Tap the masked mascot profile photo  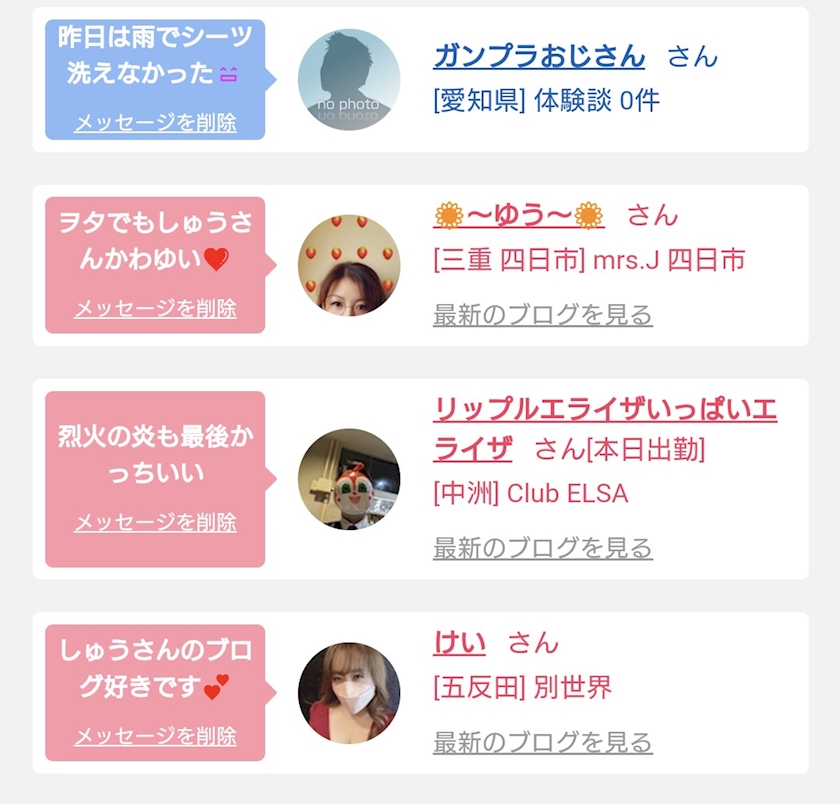(x=349, y=479)
